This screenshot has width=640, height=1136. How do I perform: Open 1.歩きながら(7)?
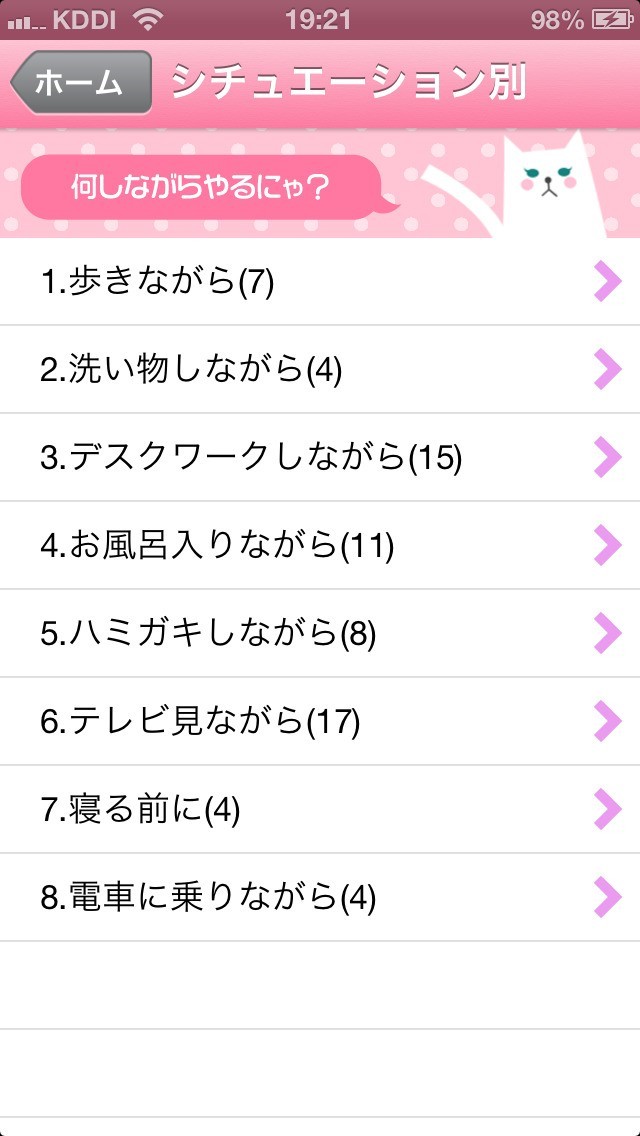(x=320, y=282)
